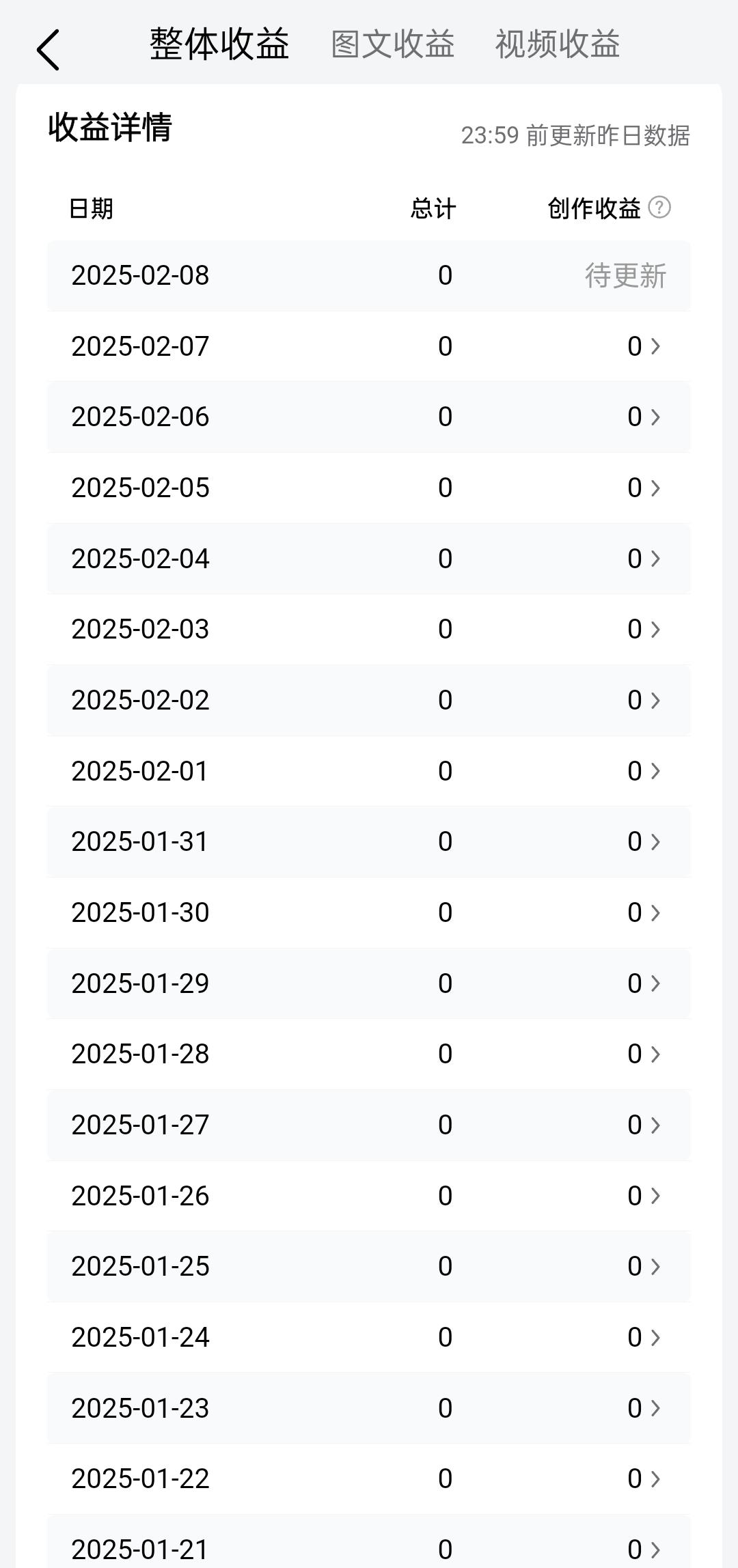Open earnings details for 2025-02-01
The height and width of the screenshot is (1568, 738).
click(x=644, y=772)
